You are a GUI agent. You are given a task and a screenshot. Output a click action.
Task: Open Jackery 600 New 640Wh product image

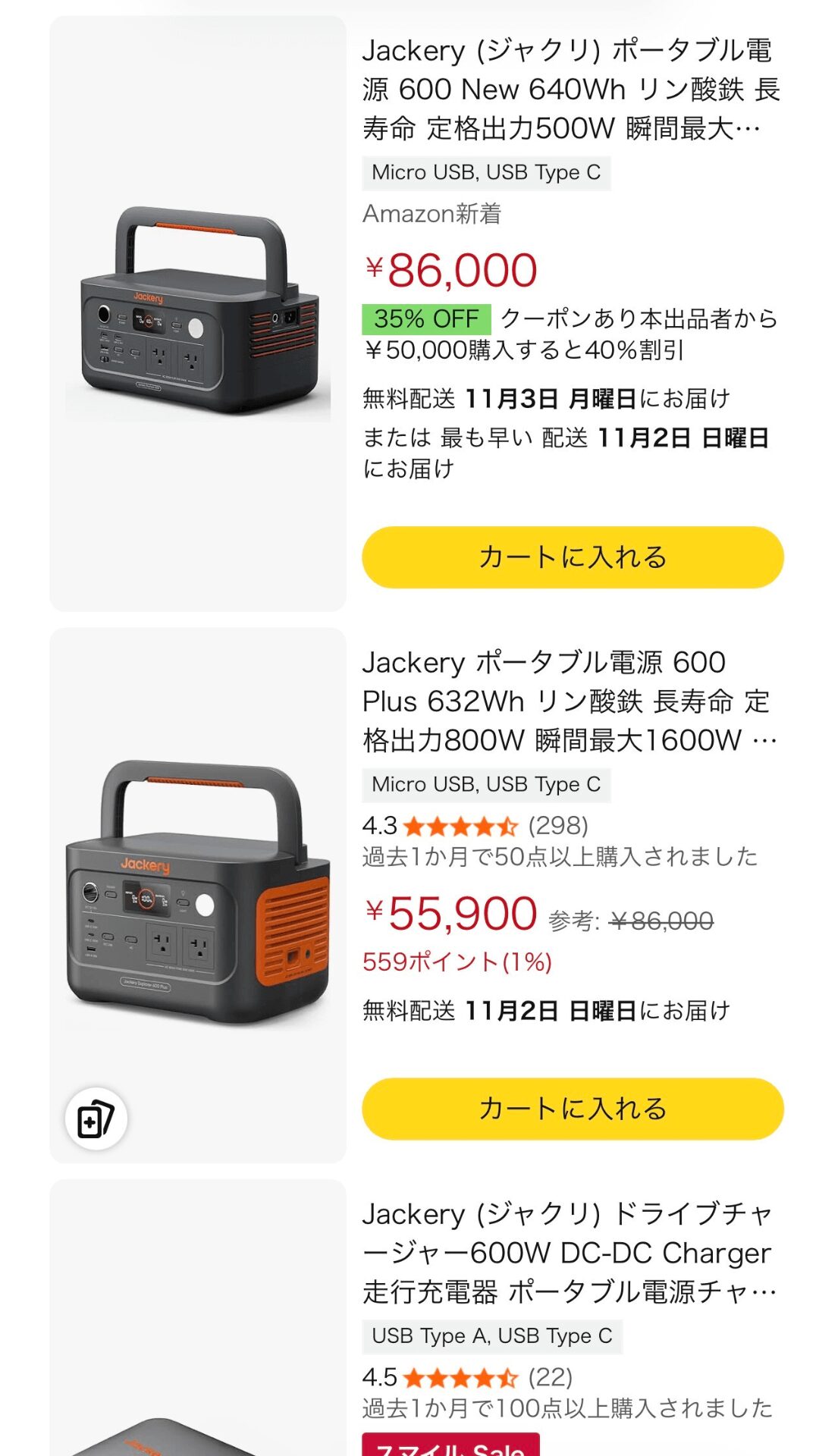198,312
